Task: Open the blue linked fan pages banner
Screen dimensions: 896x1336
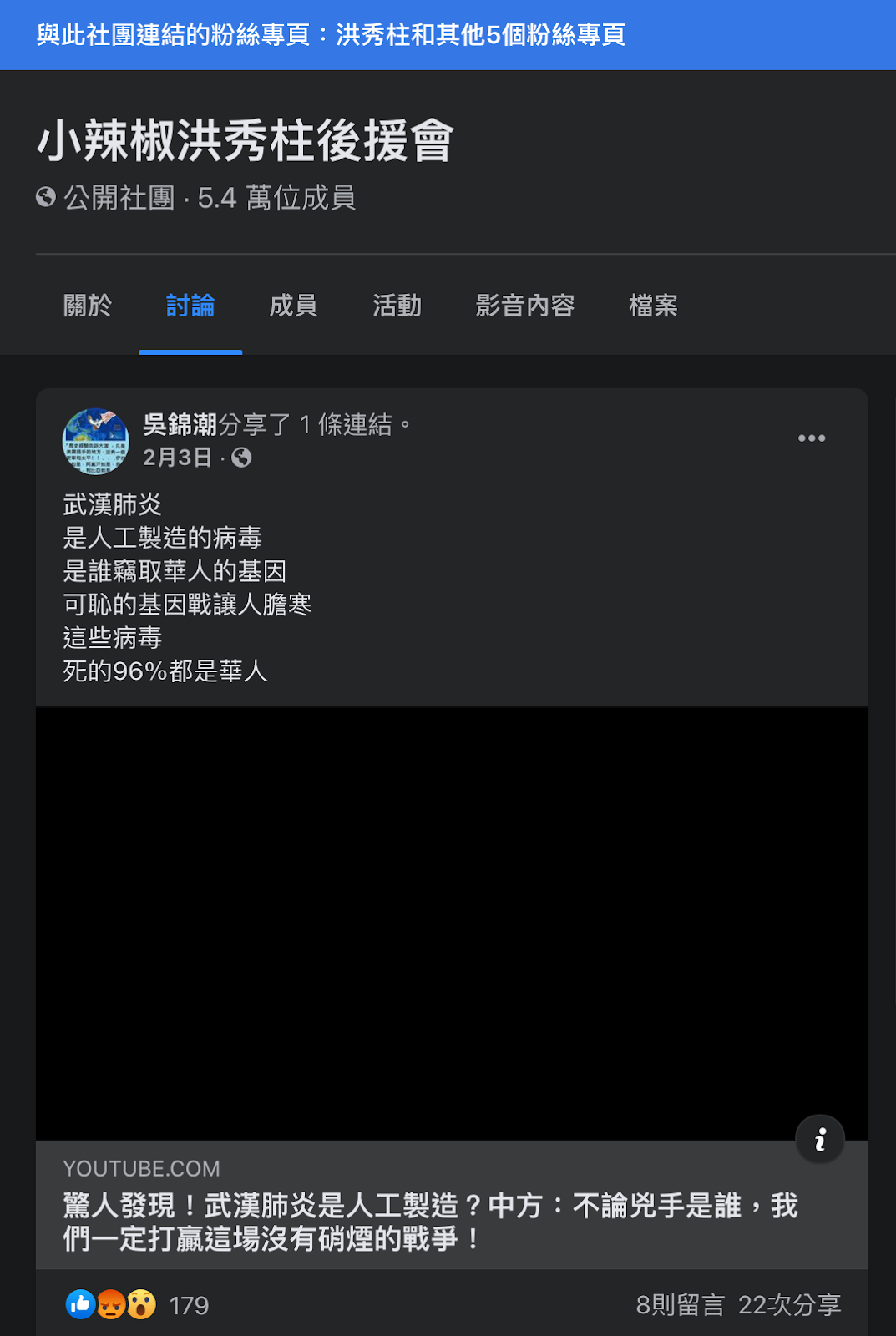Action: pyautogui.click(x=331, y=35)
